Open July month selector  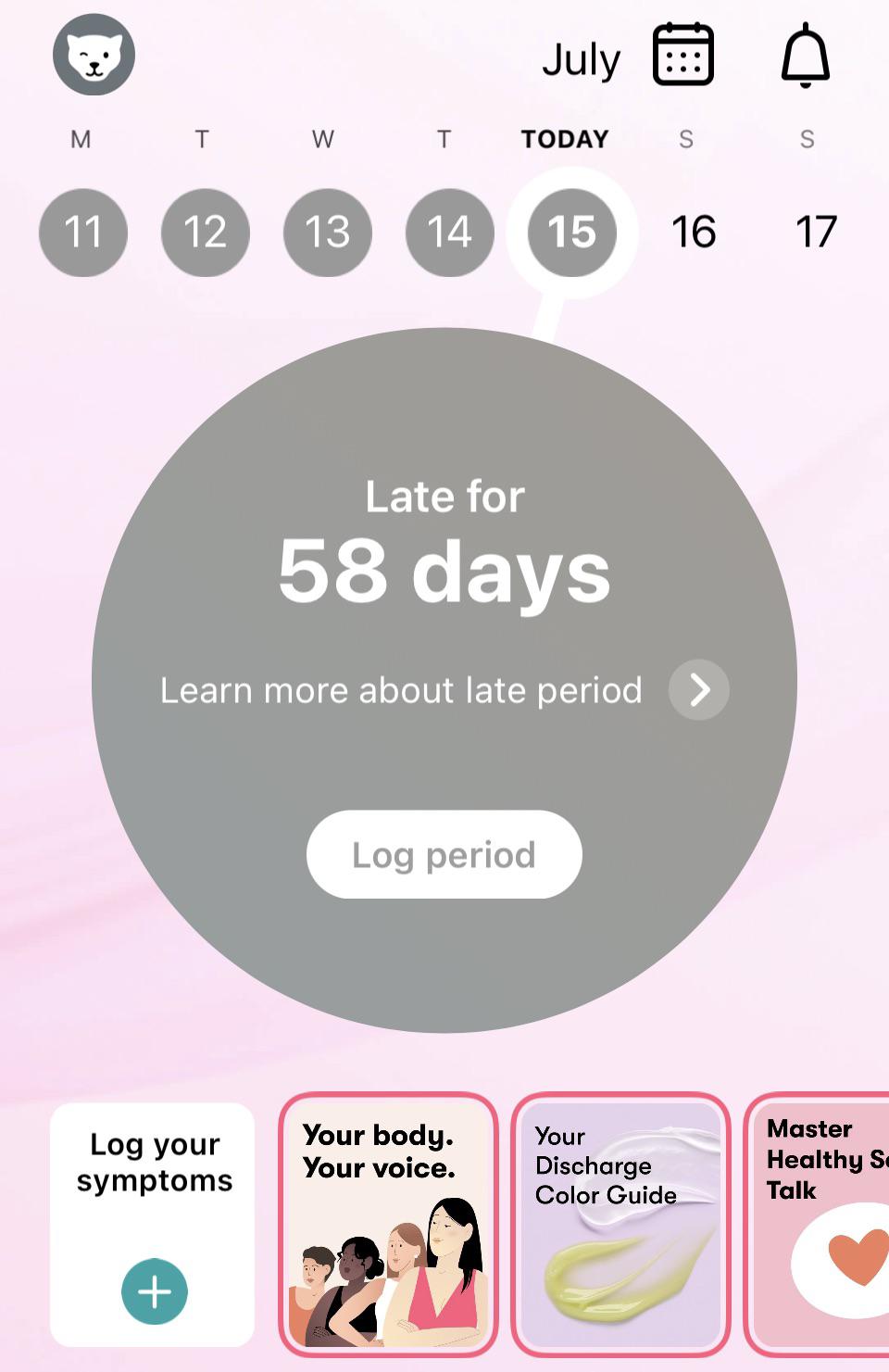582,57
